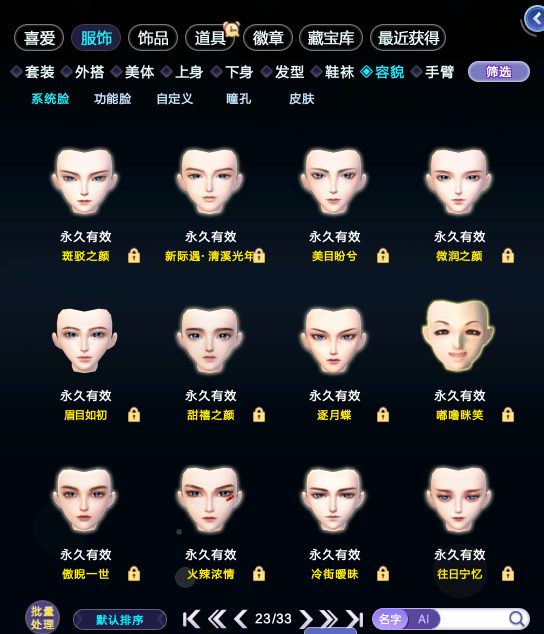Tap the 批量处理 batch button
The width and height of the screenshot is (544, 634).
point(42,617)
